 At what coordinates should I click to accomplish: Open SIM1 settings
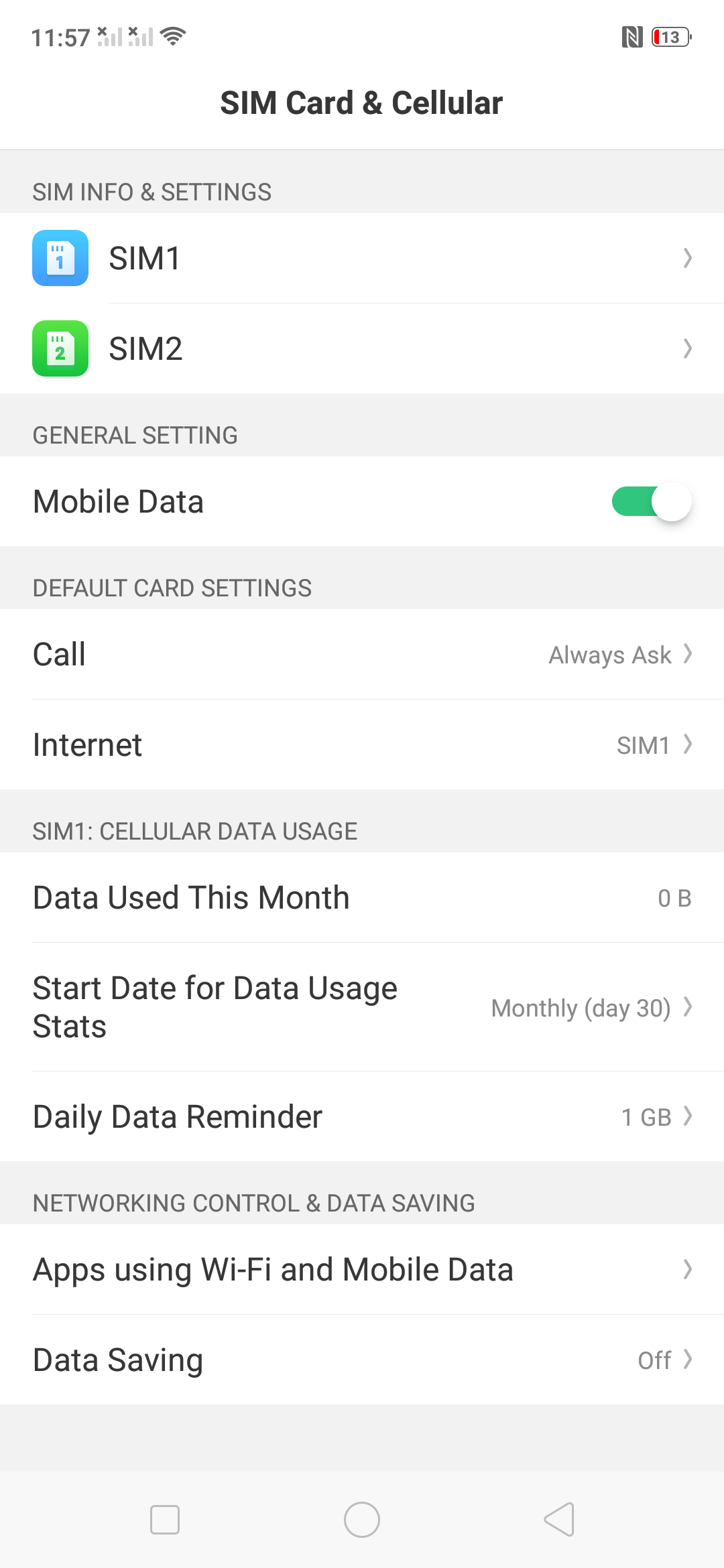tap(362, 258)
